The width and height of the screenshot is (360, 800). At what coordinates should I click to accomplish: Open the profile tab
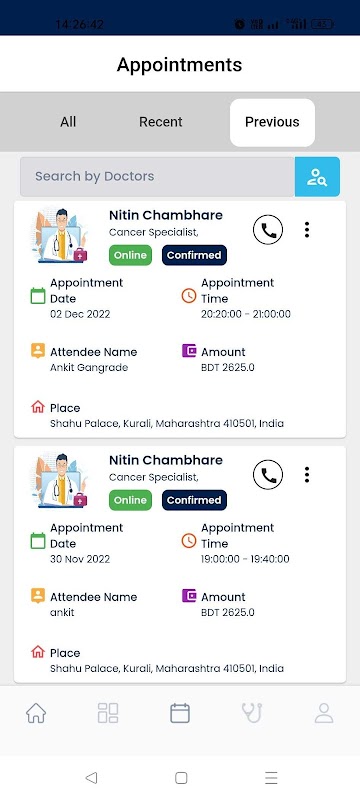(324, 713)
